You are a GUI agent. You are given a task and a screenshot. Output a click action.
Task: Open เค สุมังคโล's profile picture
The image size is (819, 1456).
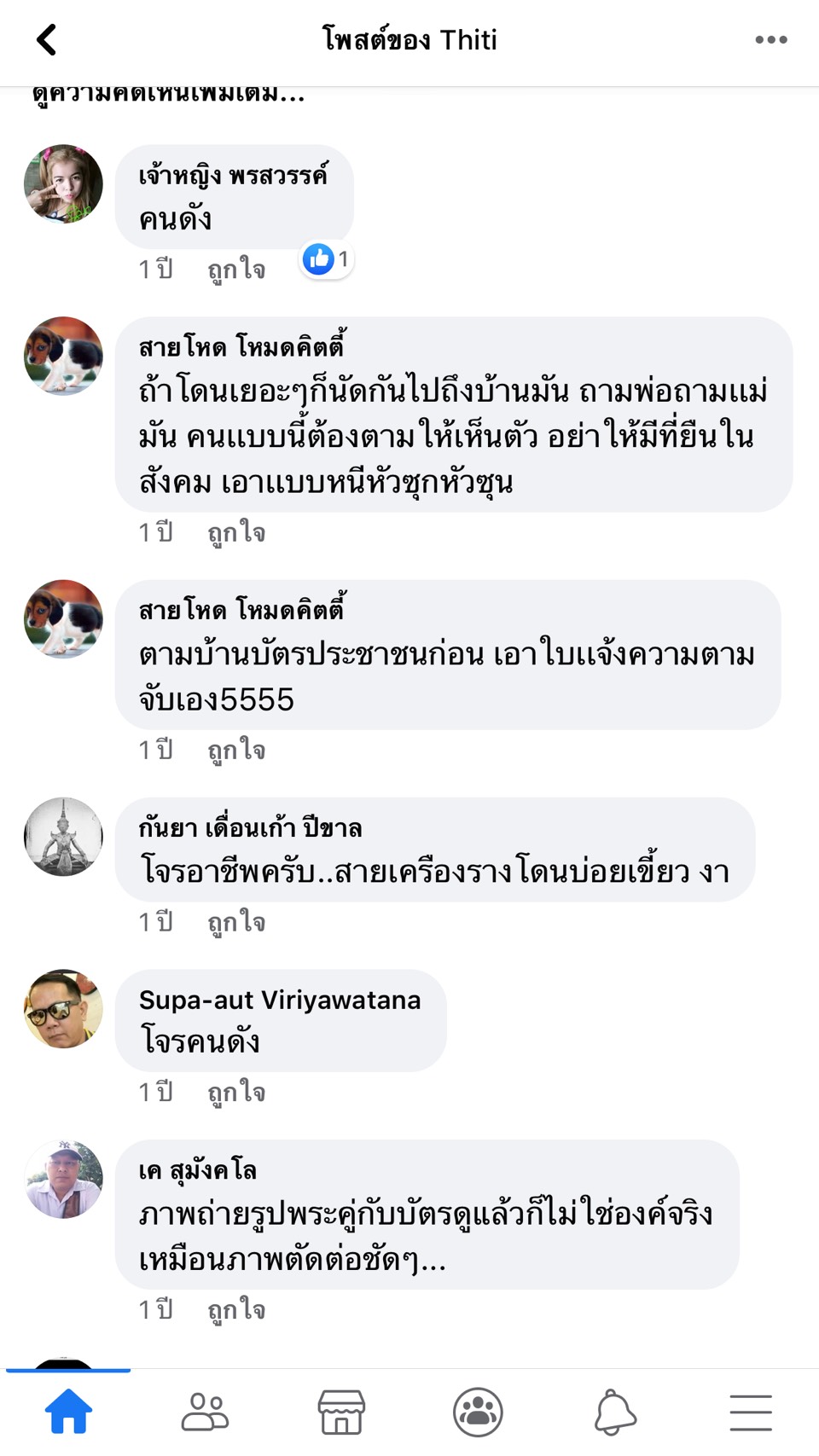[x=63, y=1179]
